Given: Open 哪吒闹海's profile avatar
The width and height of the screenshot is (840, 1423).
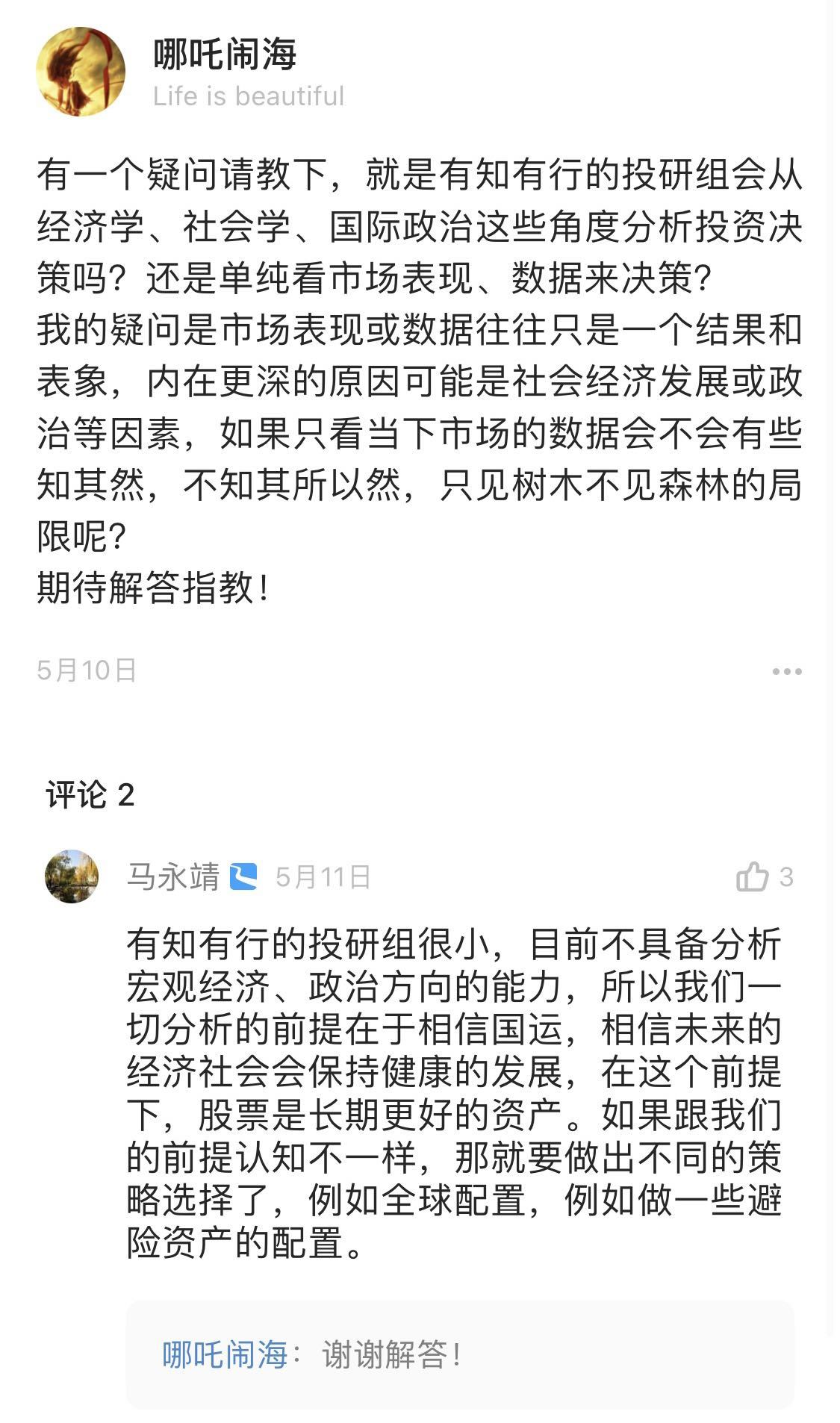Looking at the screenshot, I should (81, 72).
